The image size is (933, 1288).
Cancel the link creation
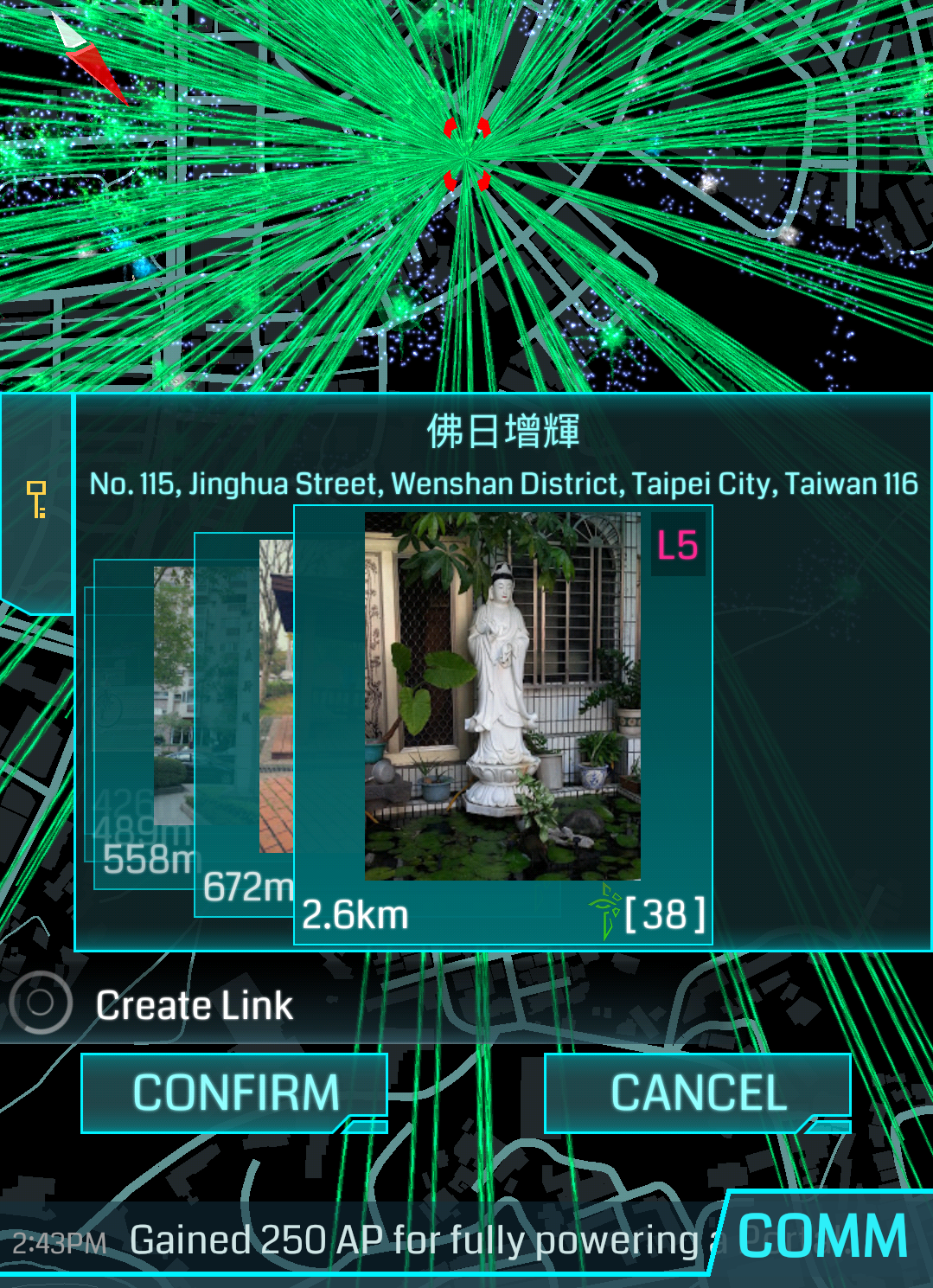pos(698,1093)
